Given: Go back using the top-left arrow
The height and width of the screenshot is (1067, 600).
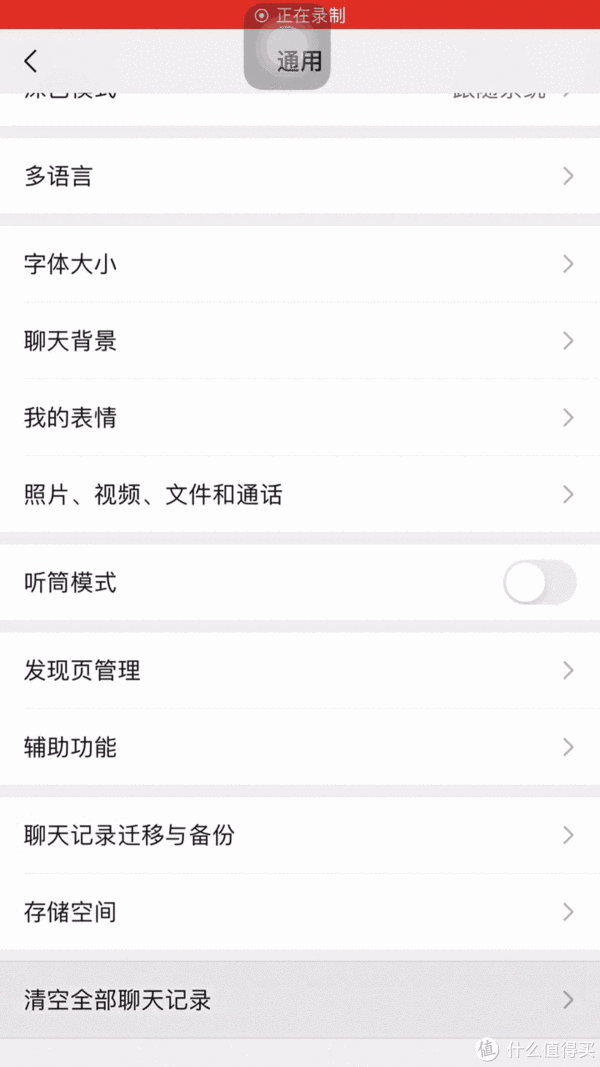Looking at the screenshot, I should pos(31,61).
